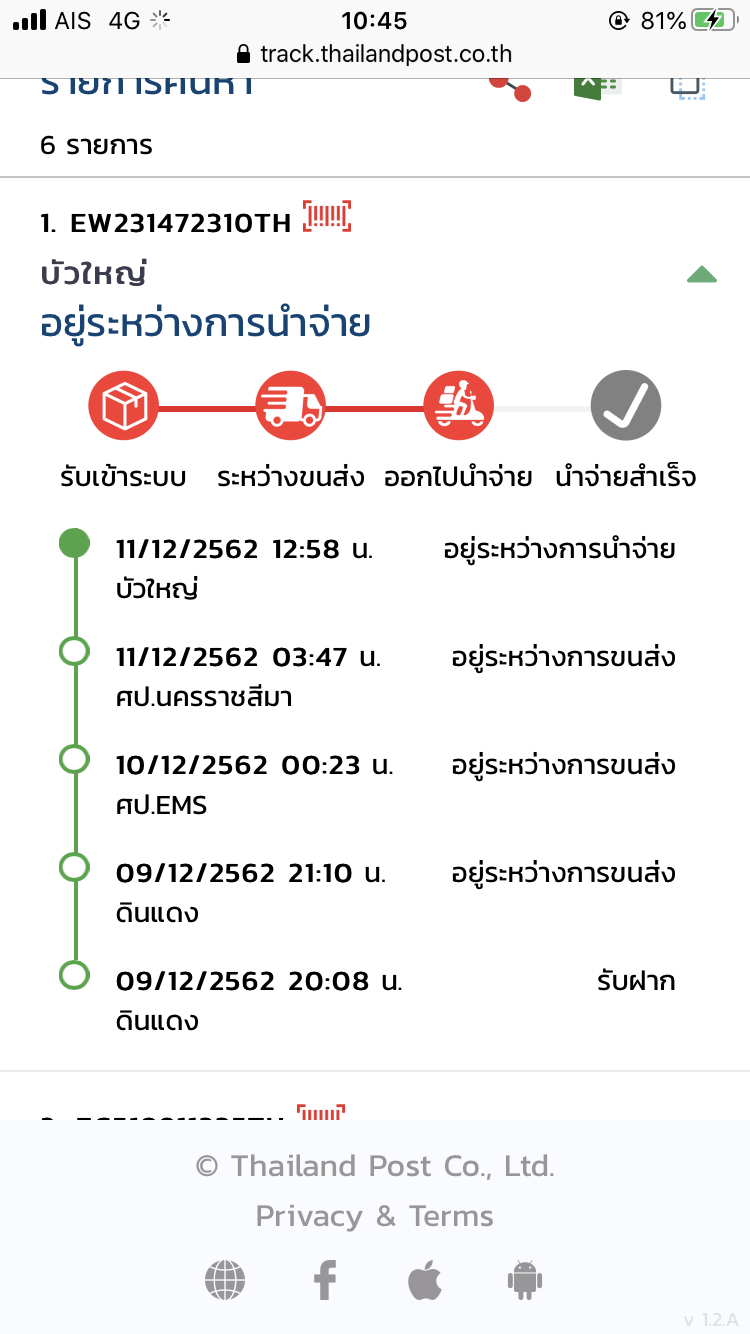Image resolution: width=750 pixels, height=1334 pixels.
Task: Collapse the EW231472310TH tracking details
Action: (702, 274)
